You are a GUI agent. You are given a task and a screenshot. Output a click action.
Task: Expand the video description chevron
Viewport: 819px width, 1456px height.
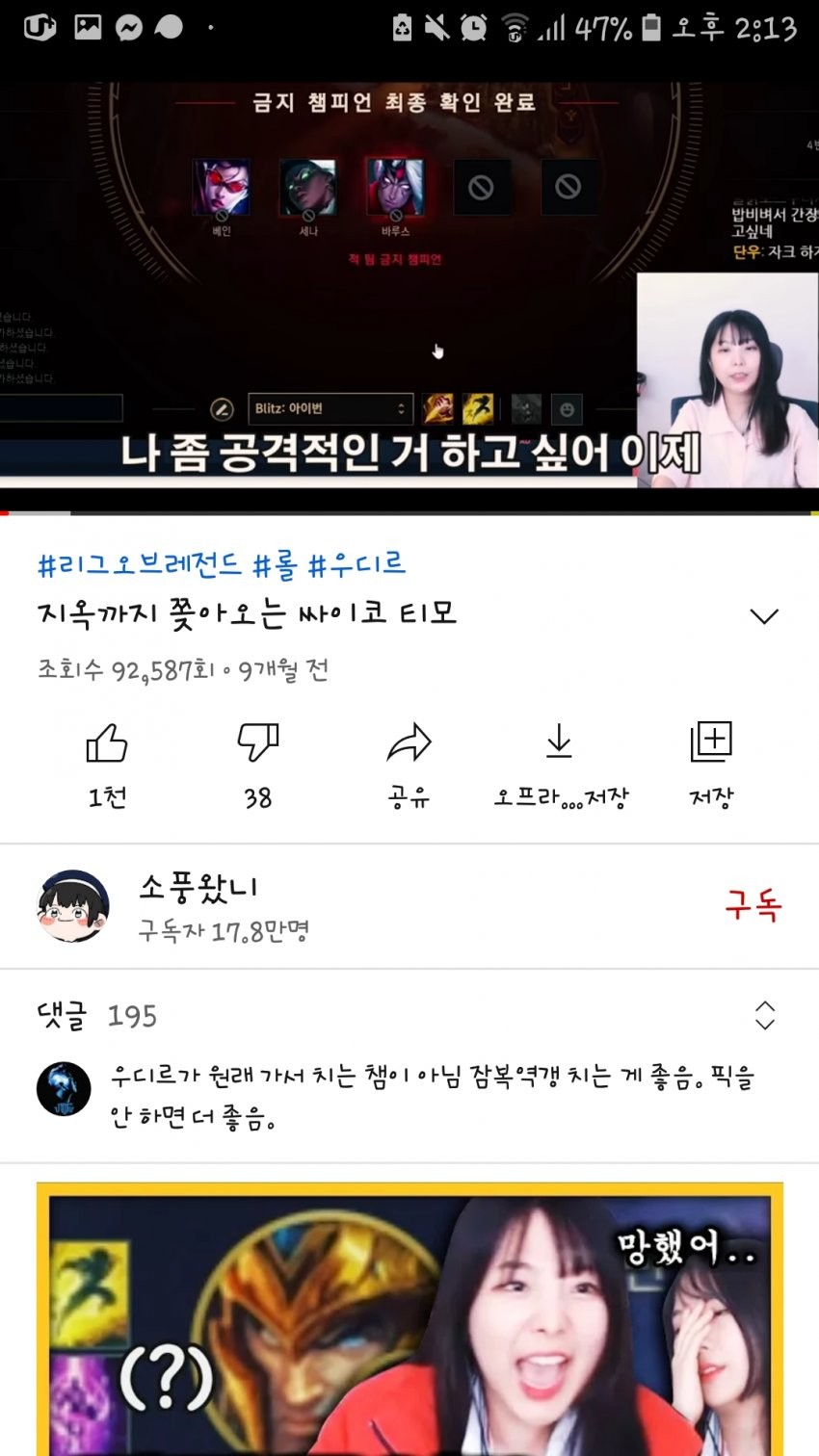763,616
